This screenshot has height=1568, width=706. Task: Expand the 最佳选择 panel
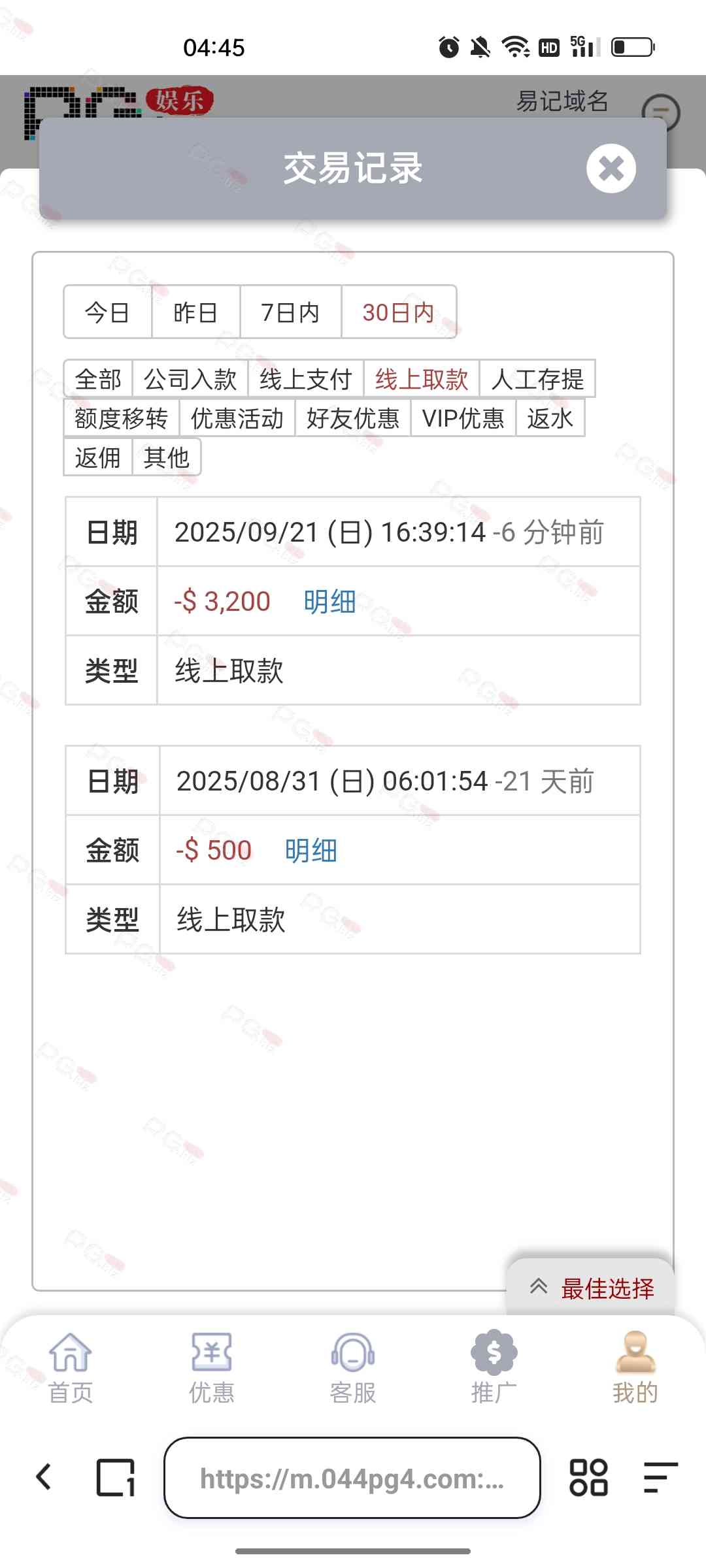(591, 1288)
